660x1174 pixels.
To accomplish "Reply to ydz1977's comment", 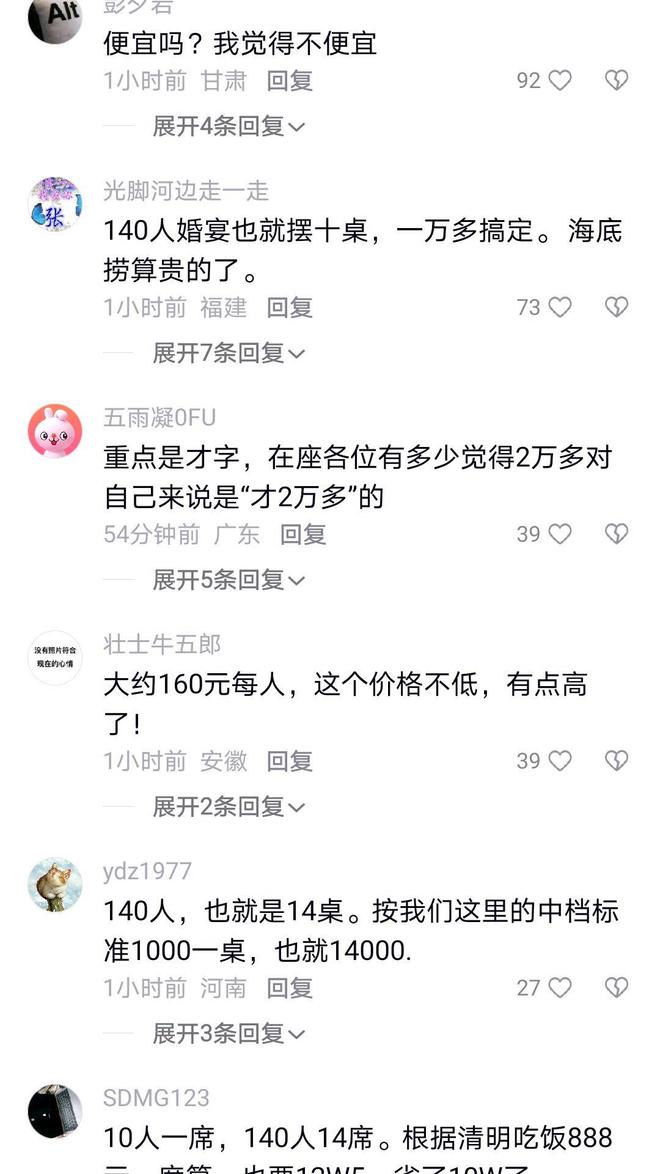I will pyautogui.click(x=289, y=988).
